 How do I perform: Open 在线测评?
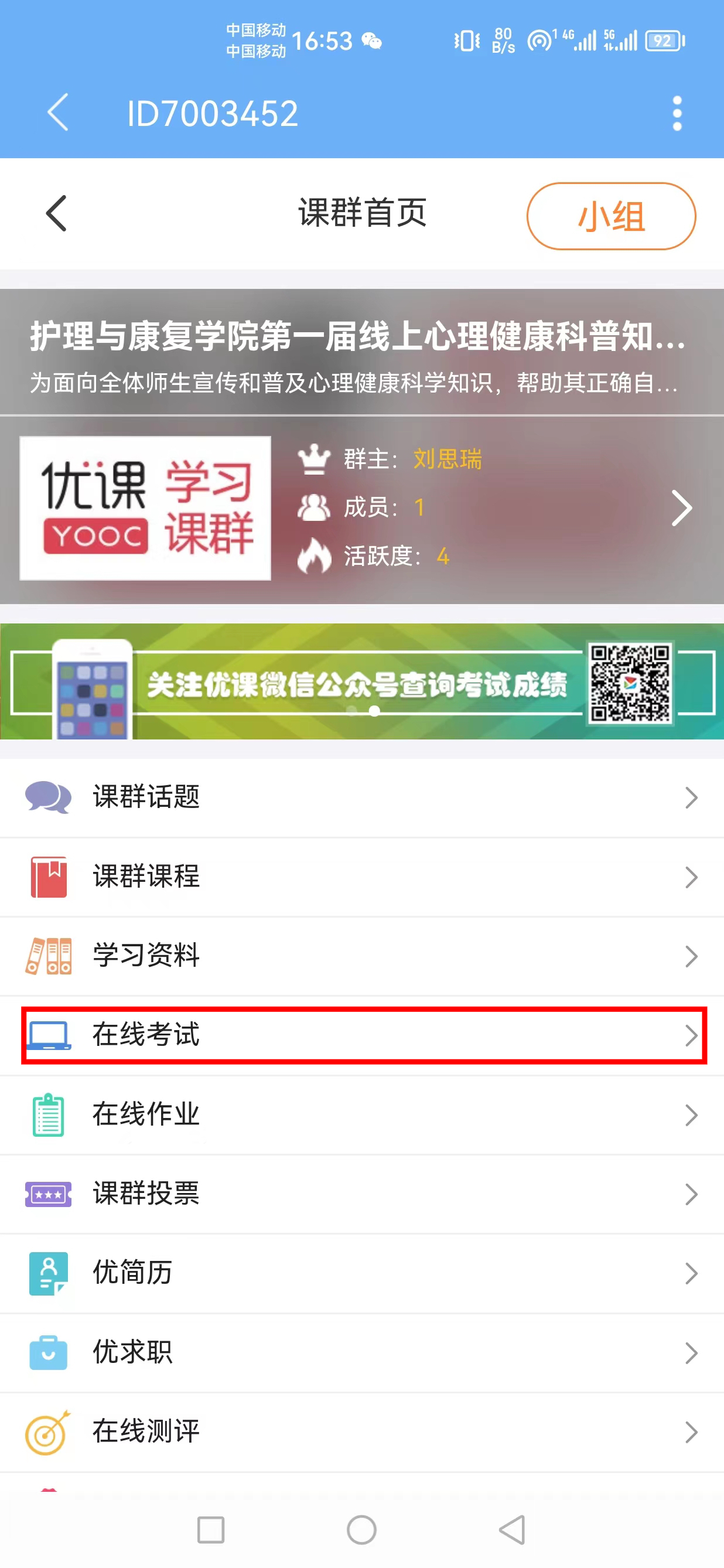coord(362,1432)
